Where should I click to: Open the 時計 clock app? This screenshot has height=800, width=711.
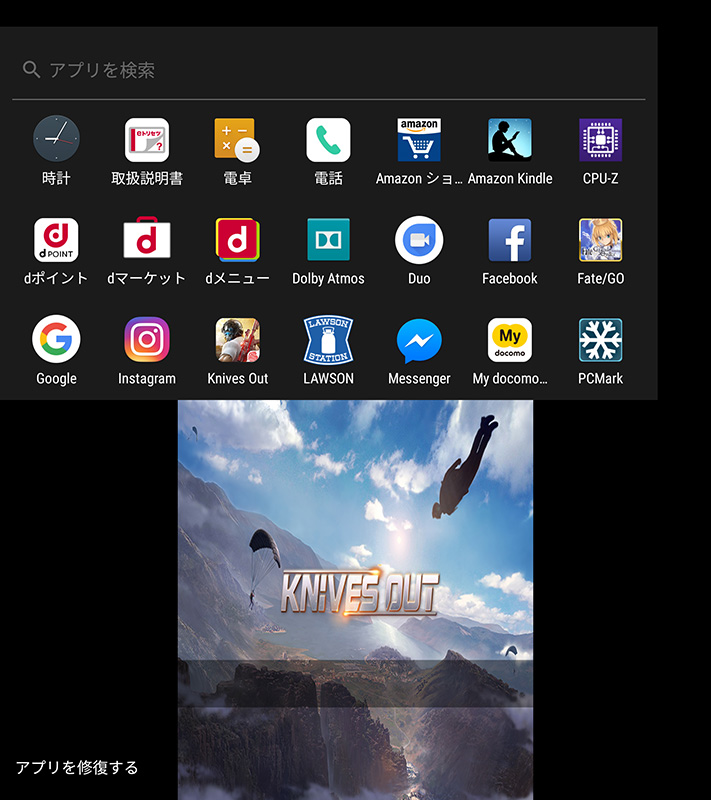(x=56, y=140)
